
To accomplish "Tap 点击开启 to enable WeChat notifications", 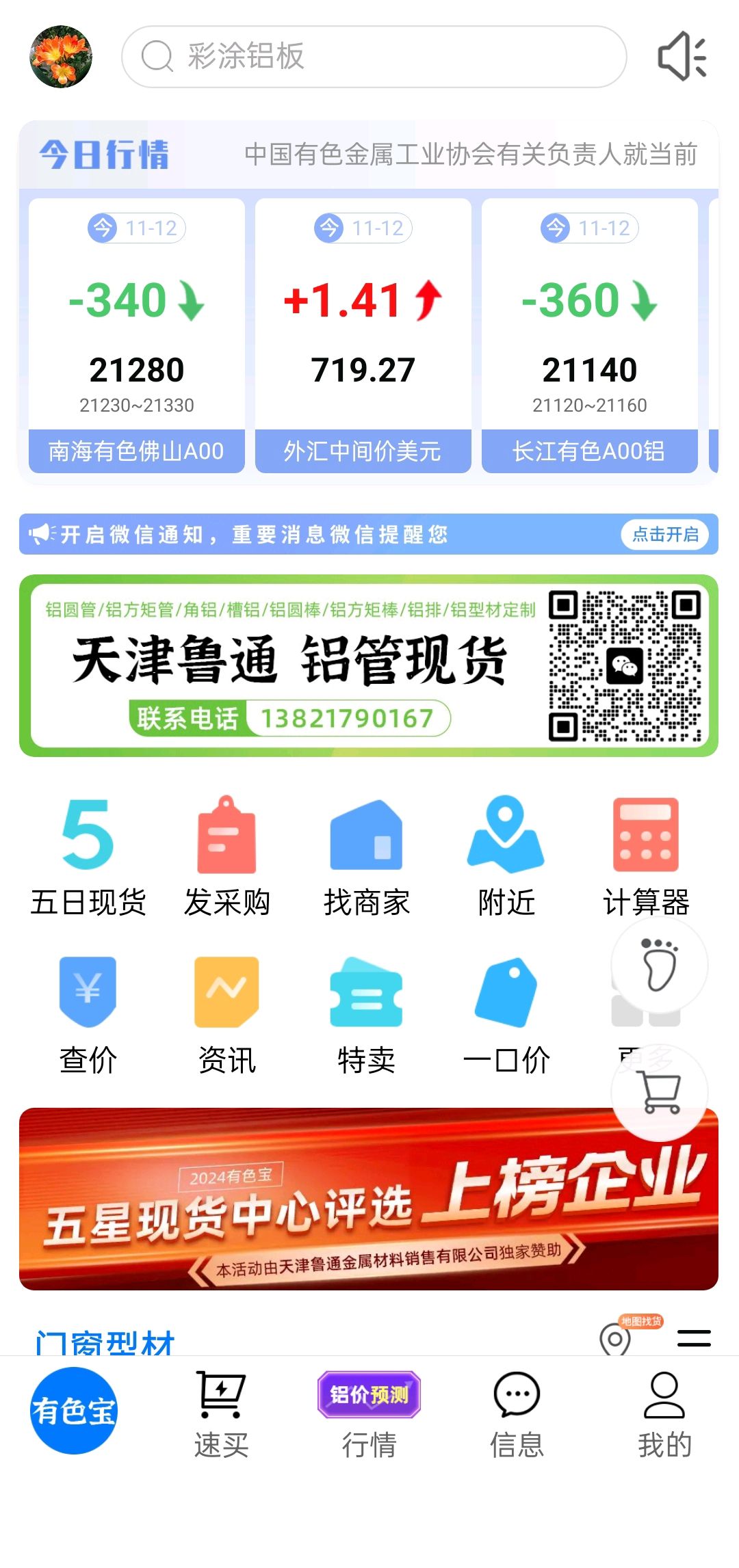I will [x=665, y=534].
